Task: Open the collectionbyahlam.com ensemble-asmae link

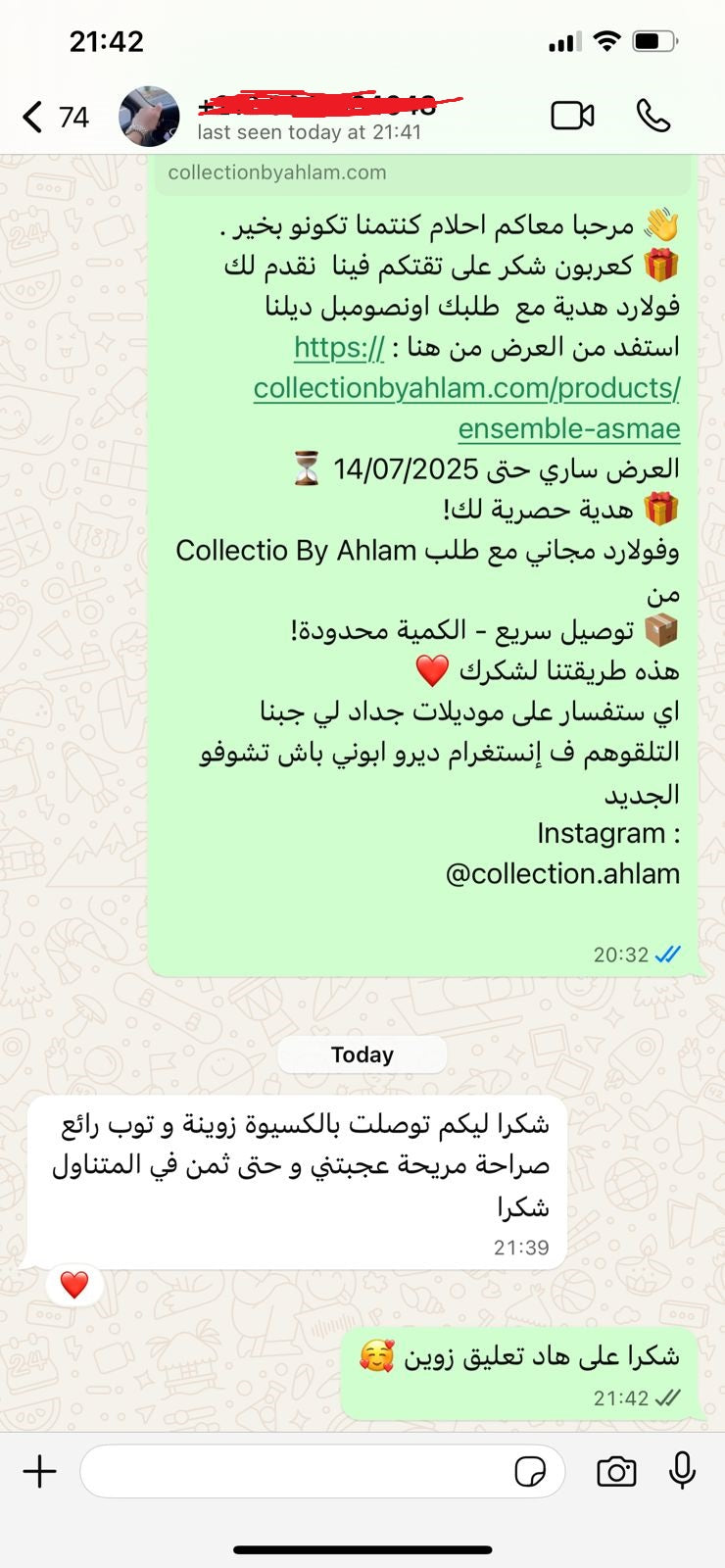Action: pos(466,388)
